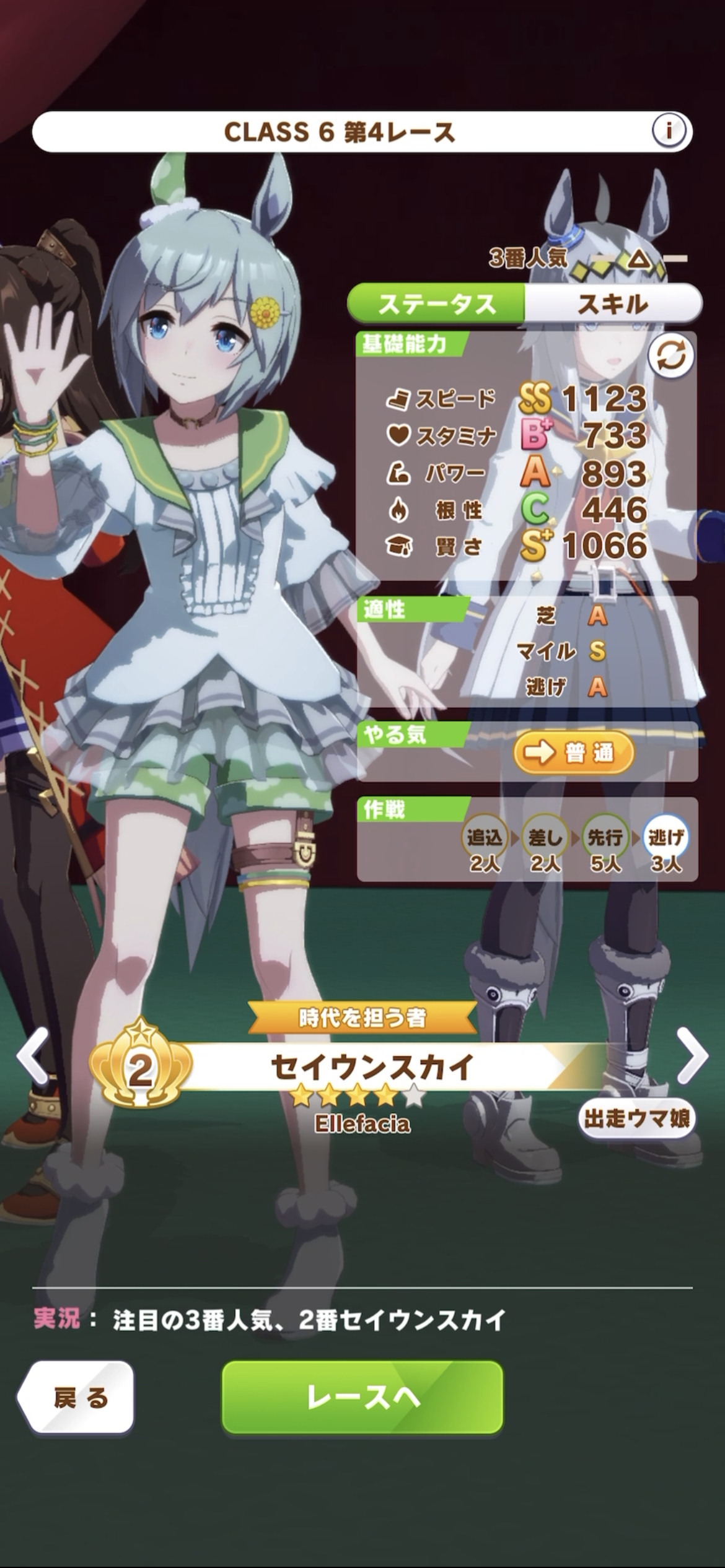The image size is (725, 1568).
Task: Open the race info icon
Action: coord(668,131)
